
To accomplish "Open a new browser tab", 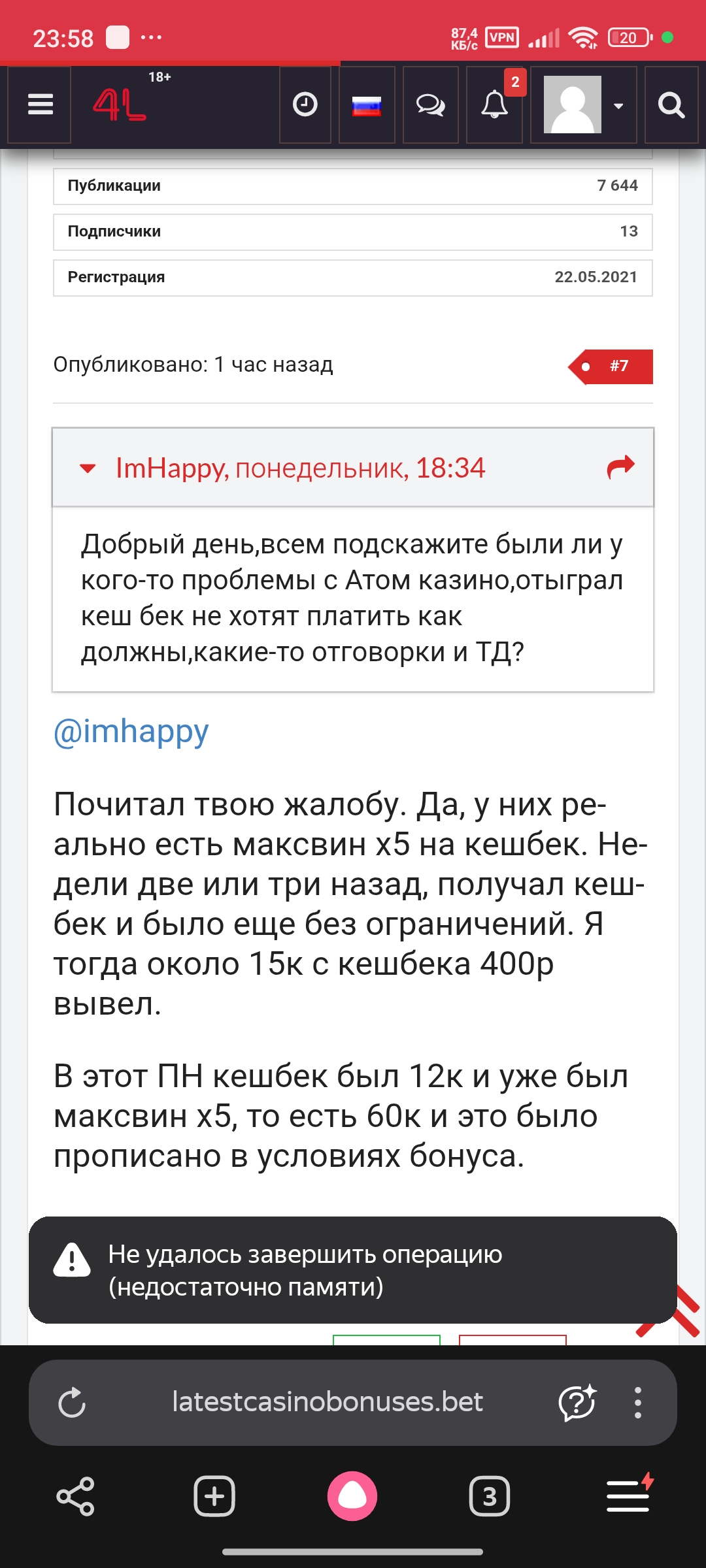I will point(214,1496).
